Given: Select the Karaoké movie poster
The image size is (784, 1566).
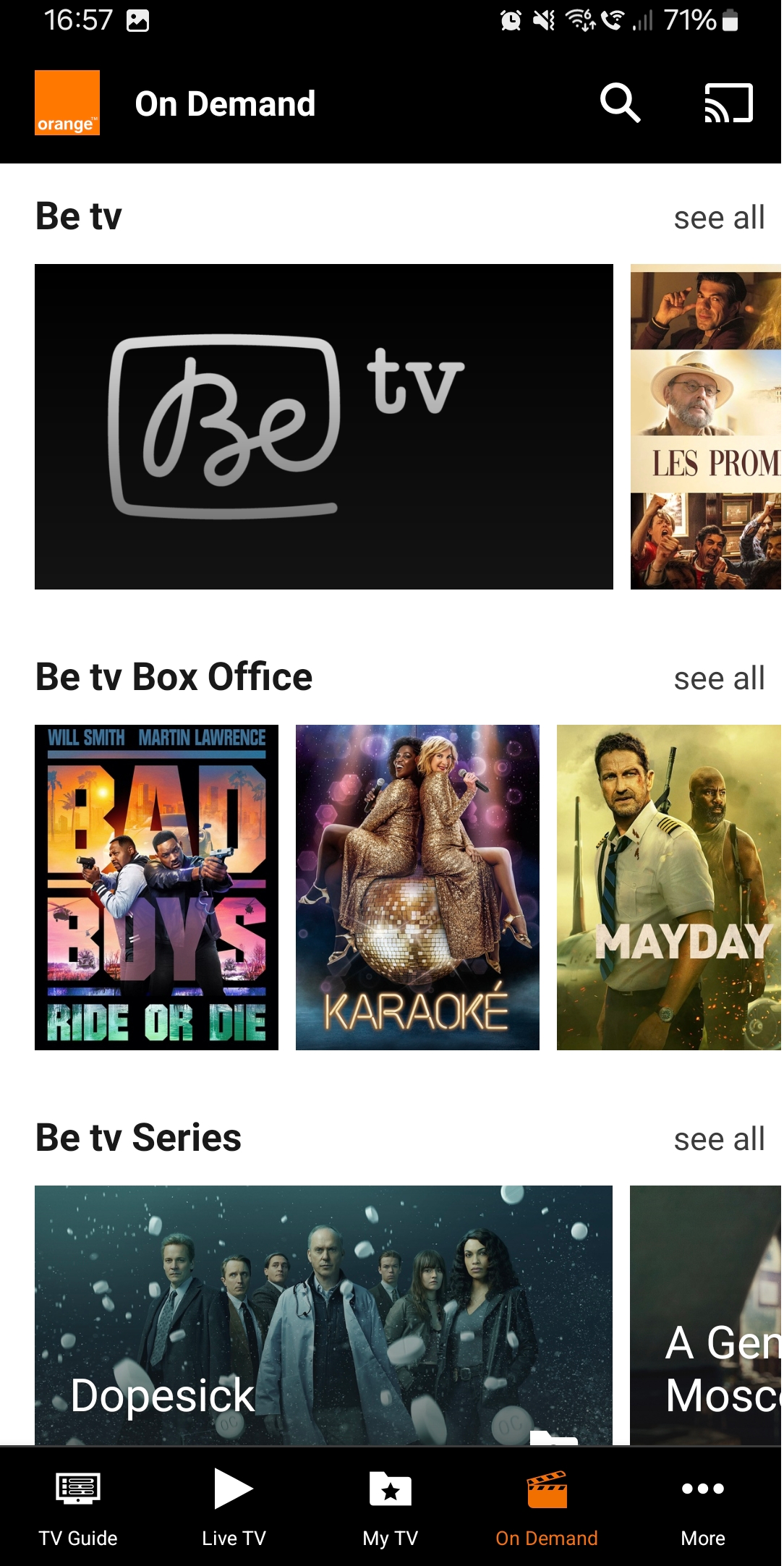Looking at the screenshot, I should (417, 887).
